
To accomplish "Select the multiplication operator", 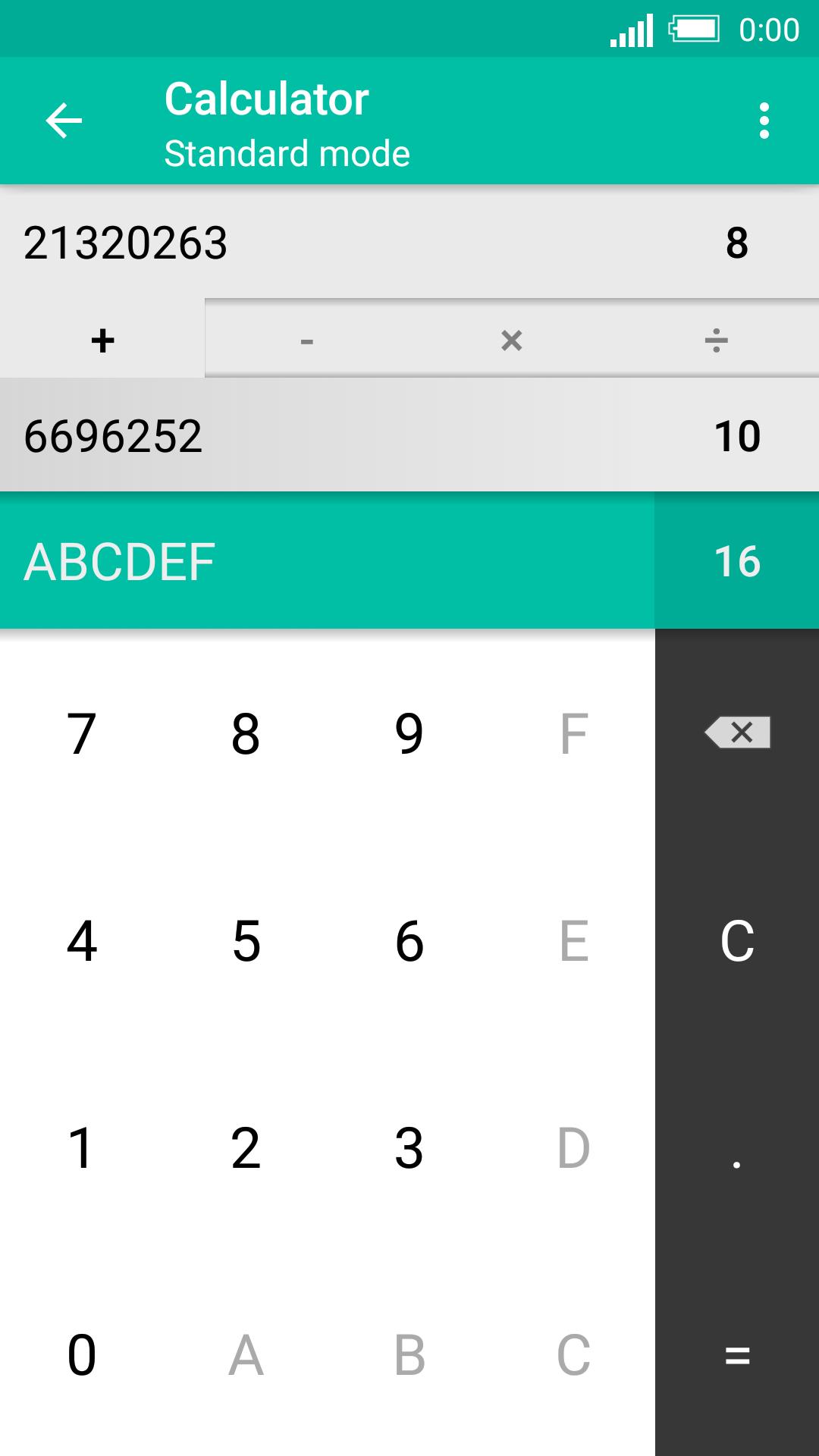I will pos(510,340).
